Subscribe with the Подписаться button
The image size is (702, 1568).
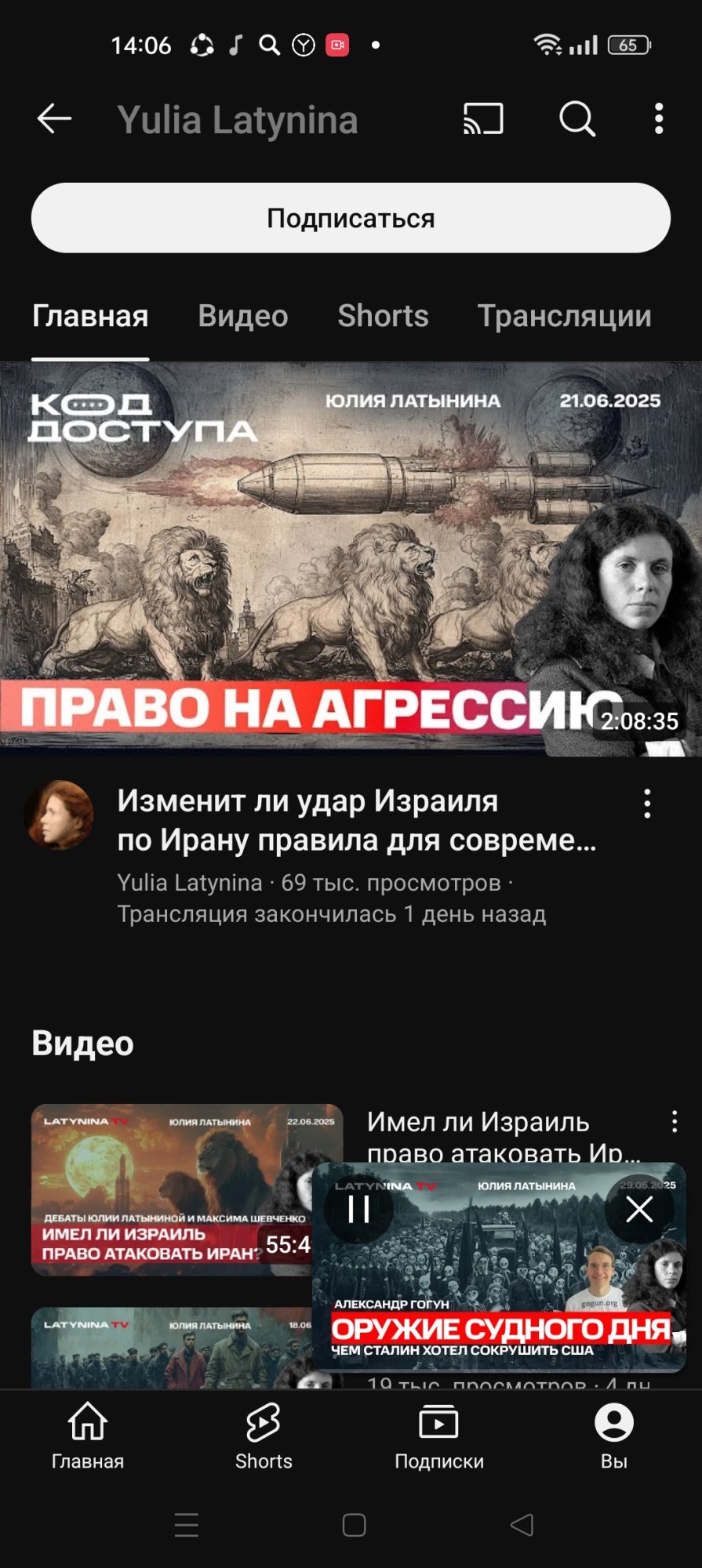[351, 218]
